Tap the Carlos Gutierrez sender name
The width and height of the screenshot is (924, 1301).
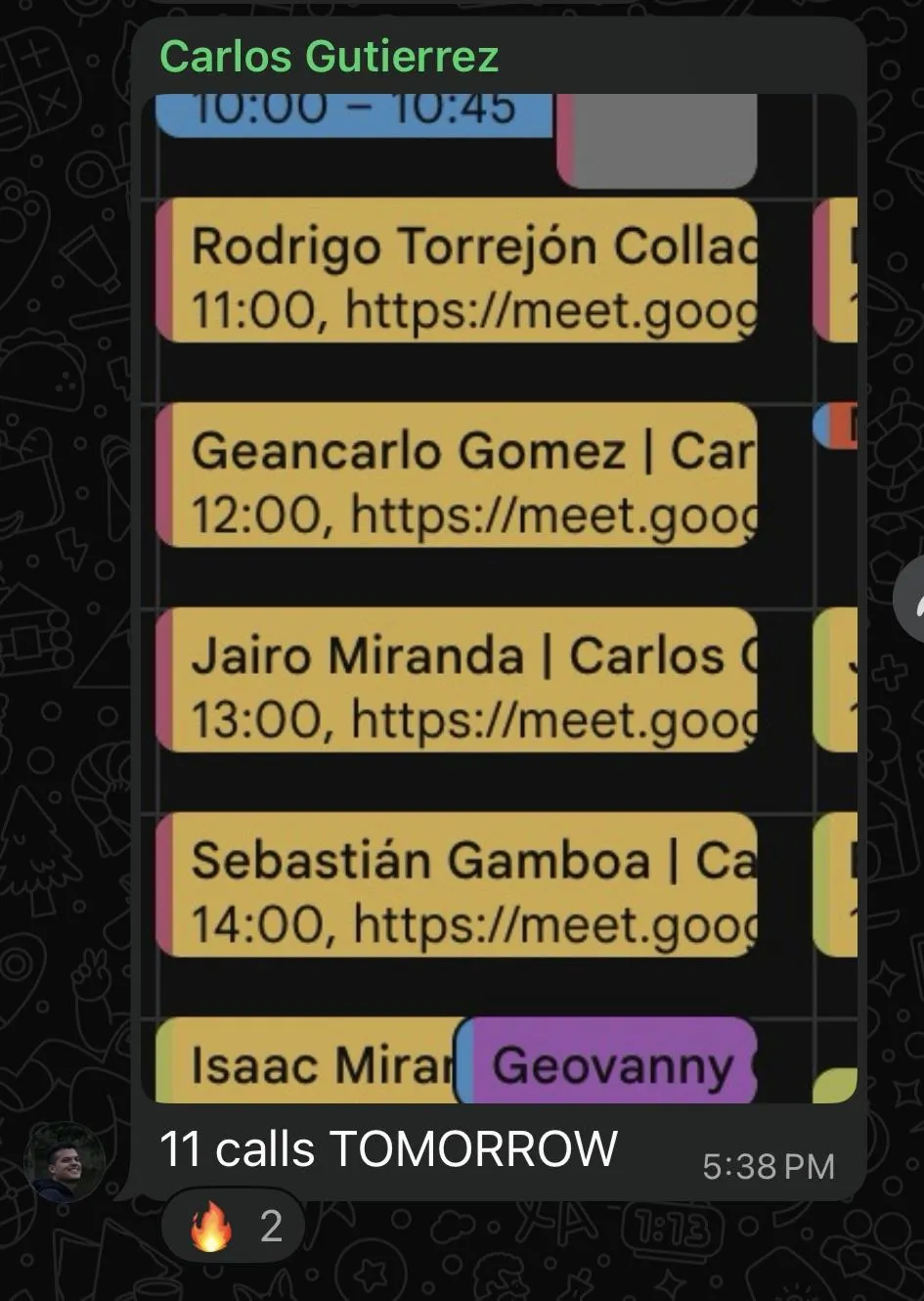point(329,57)
